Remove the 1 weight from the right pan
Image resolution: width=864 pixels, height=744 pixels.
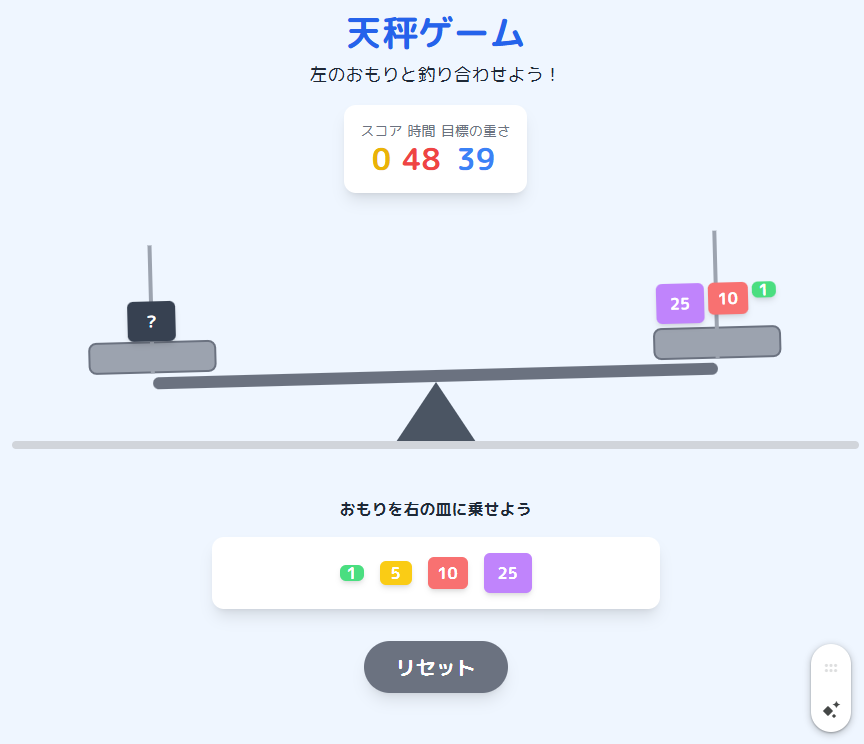(x=763, y=290)
